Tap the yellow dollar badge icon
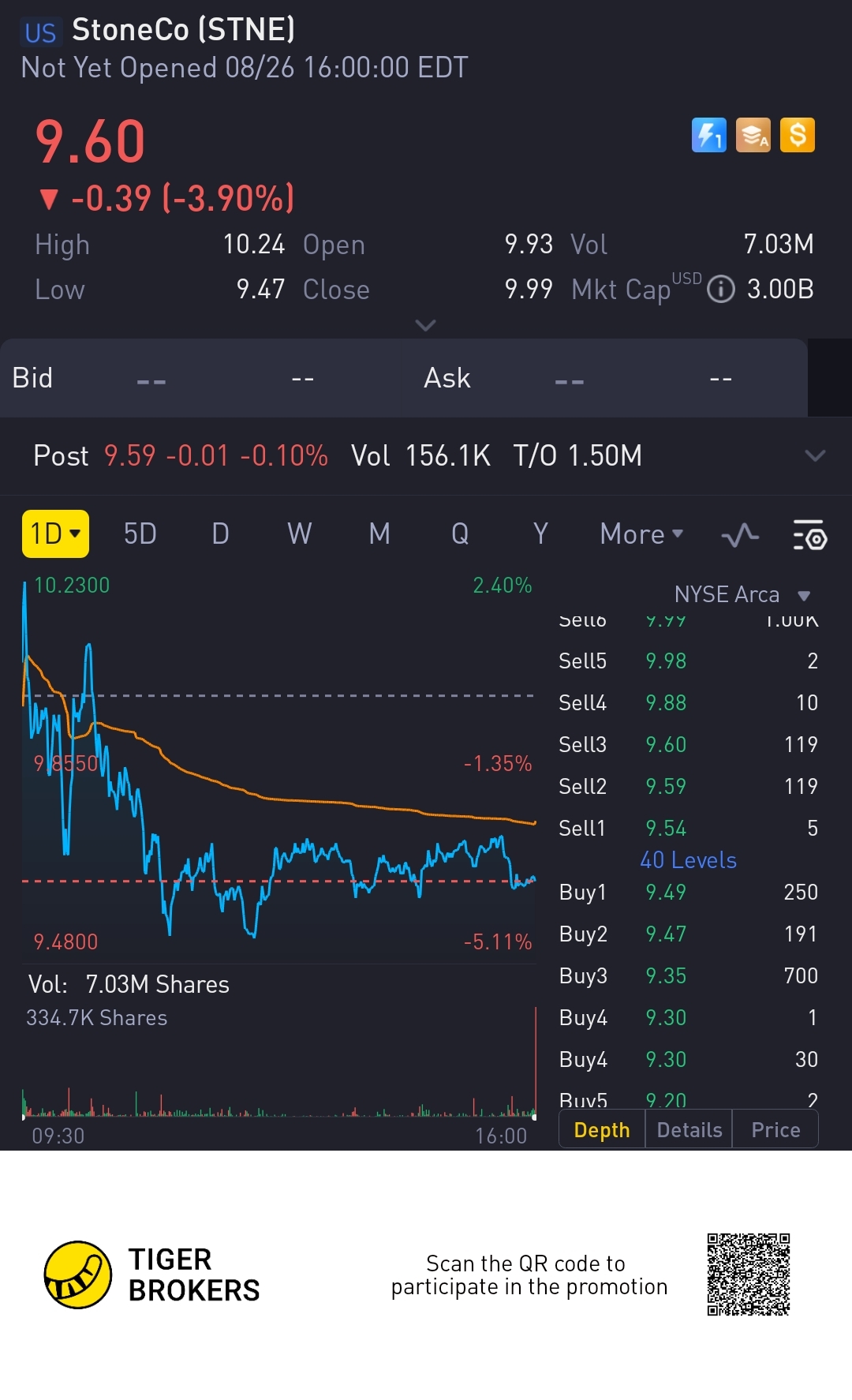Image resolution: width=852 pixels, height=1400 pixels. coord(798,135)
